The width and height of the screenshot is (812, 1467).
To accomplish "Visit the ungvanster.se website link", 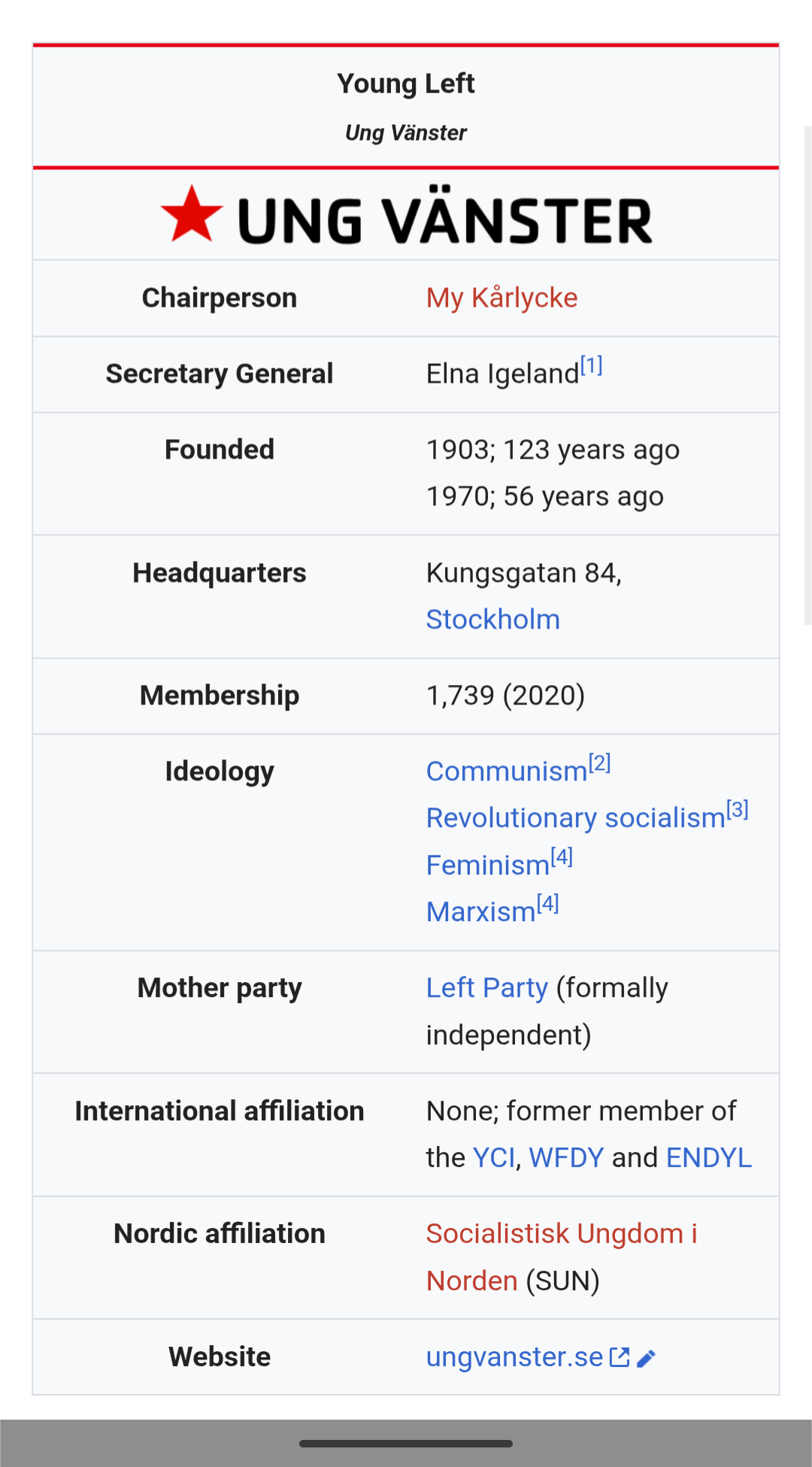I will point(514,1357).
